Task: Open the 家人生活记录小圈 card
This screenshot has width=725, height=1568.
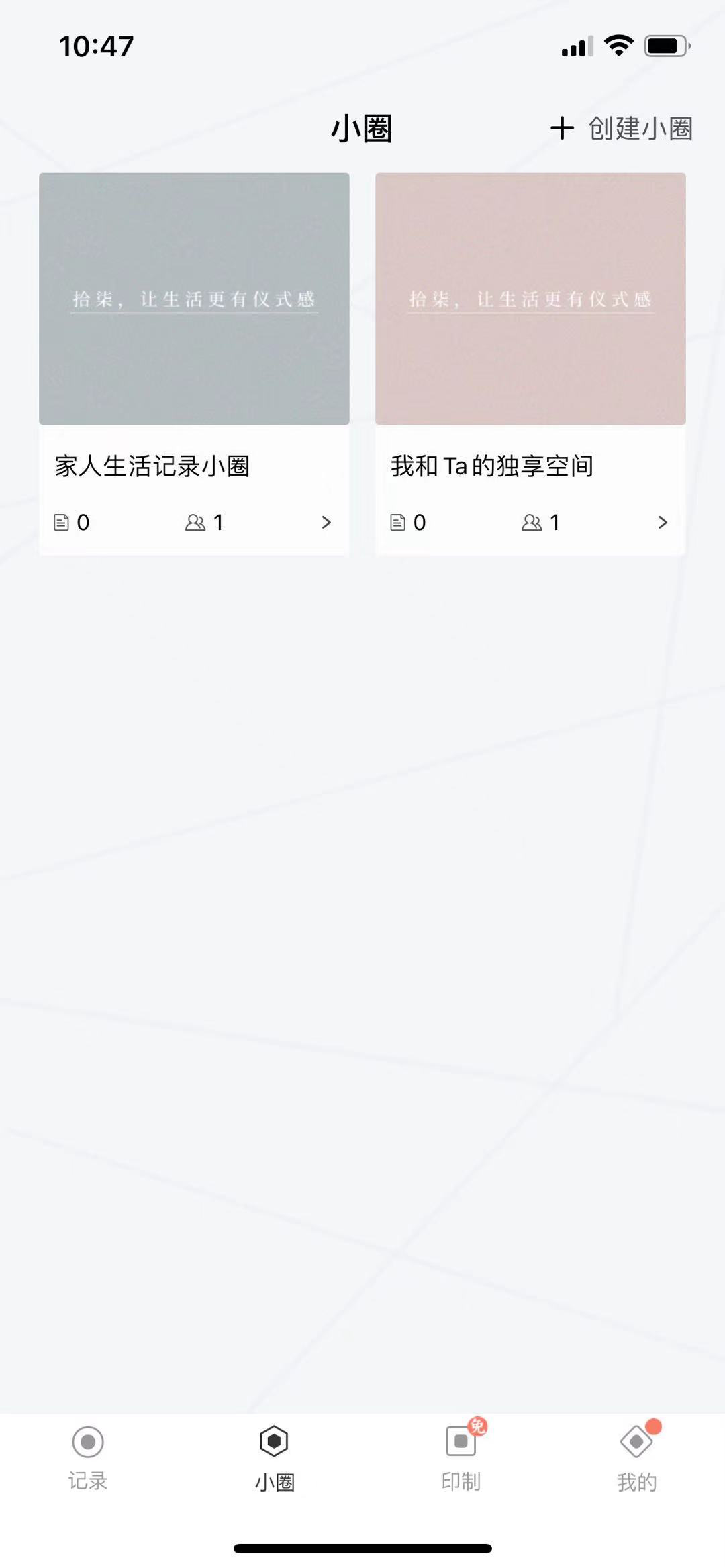Action: click(x=194, y=364)
